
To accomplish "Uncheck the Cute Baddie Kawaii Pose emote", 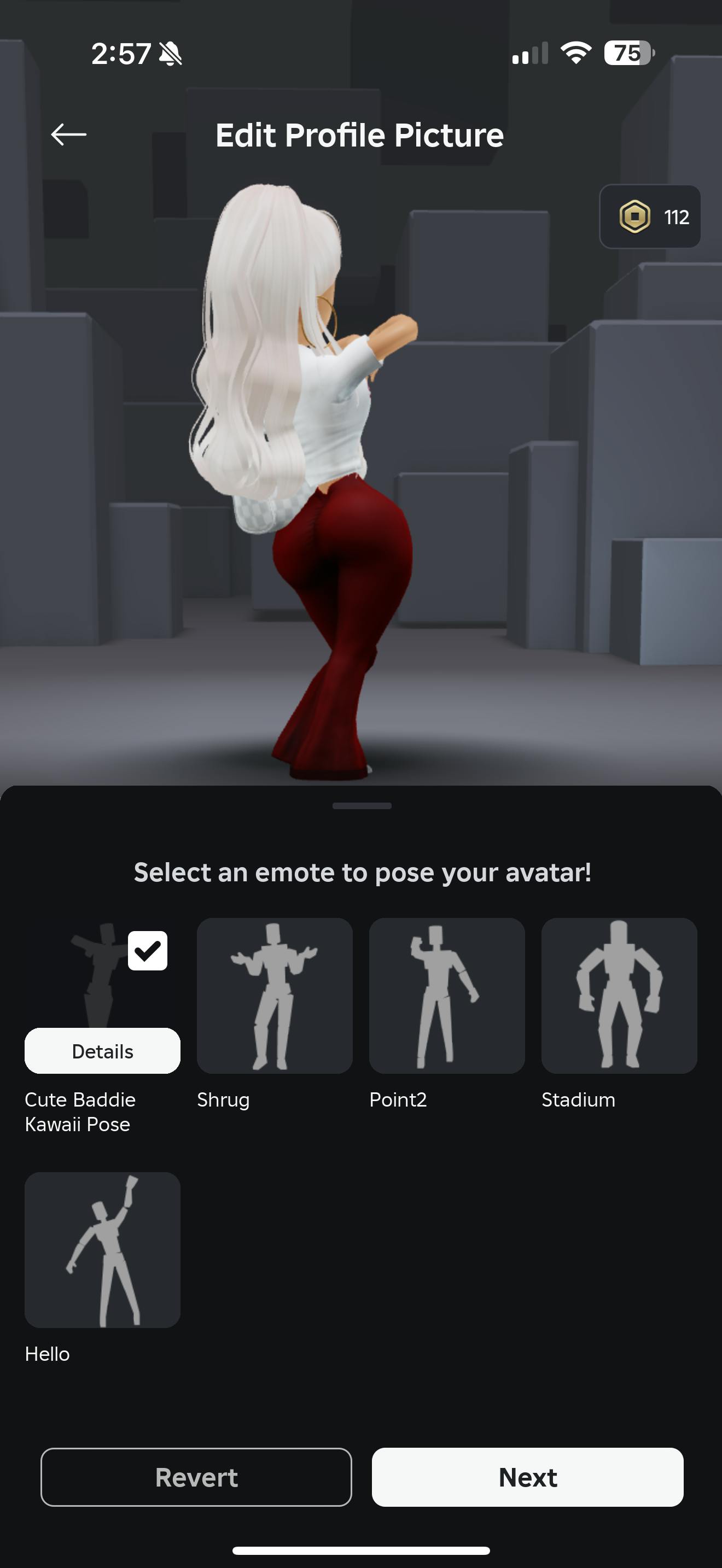I will coord(147,951).
